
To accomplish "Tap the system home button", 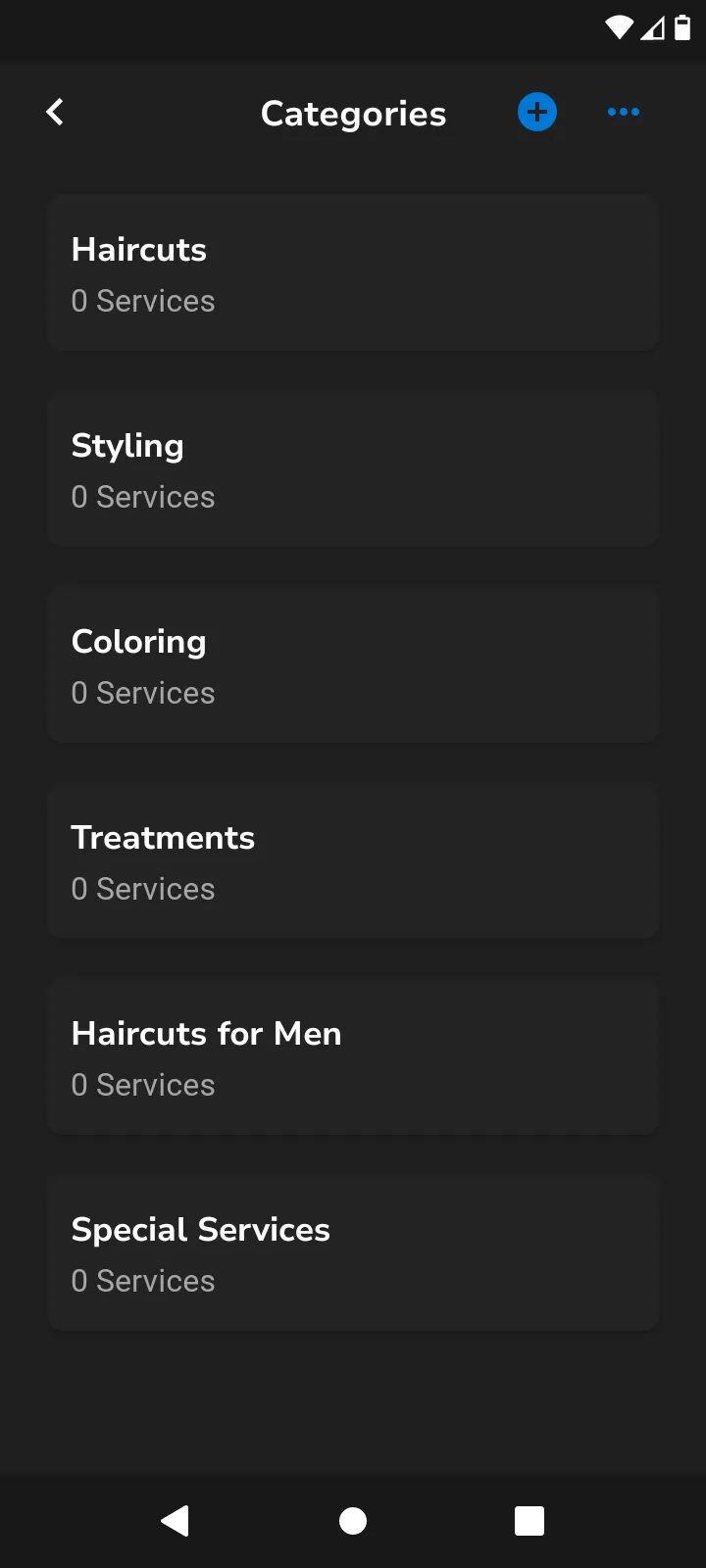I will [353, 1521].
